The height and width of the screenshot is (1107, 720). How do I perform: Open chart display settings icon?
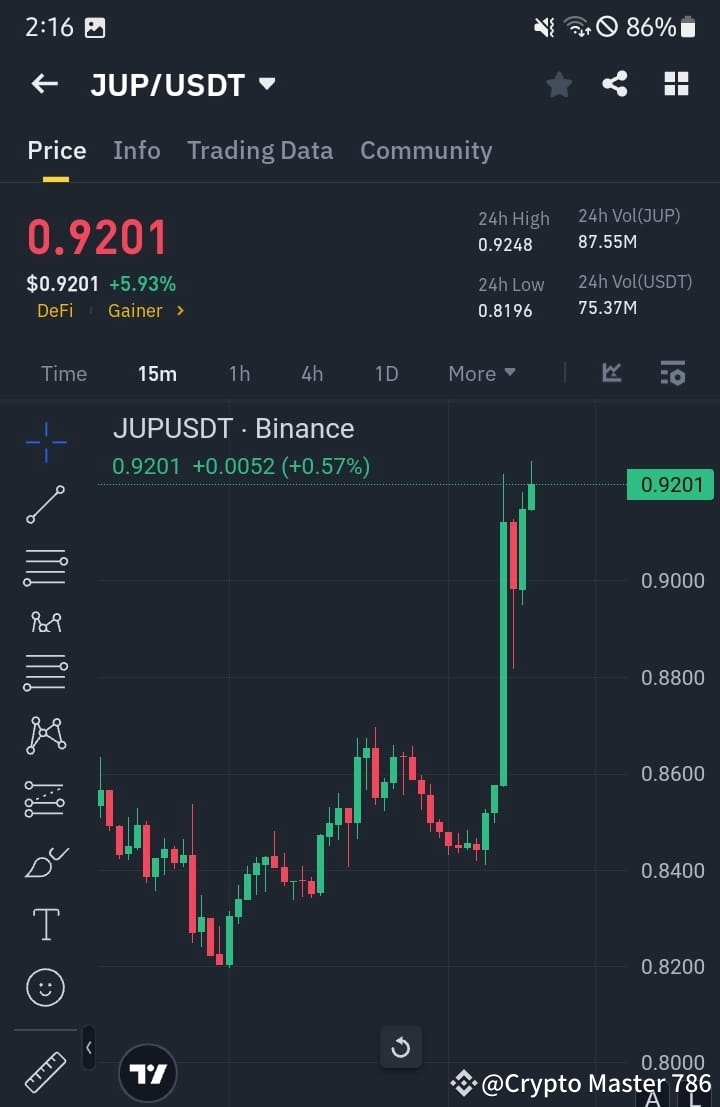[673, 373]
